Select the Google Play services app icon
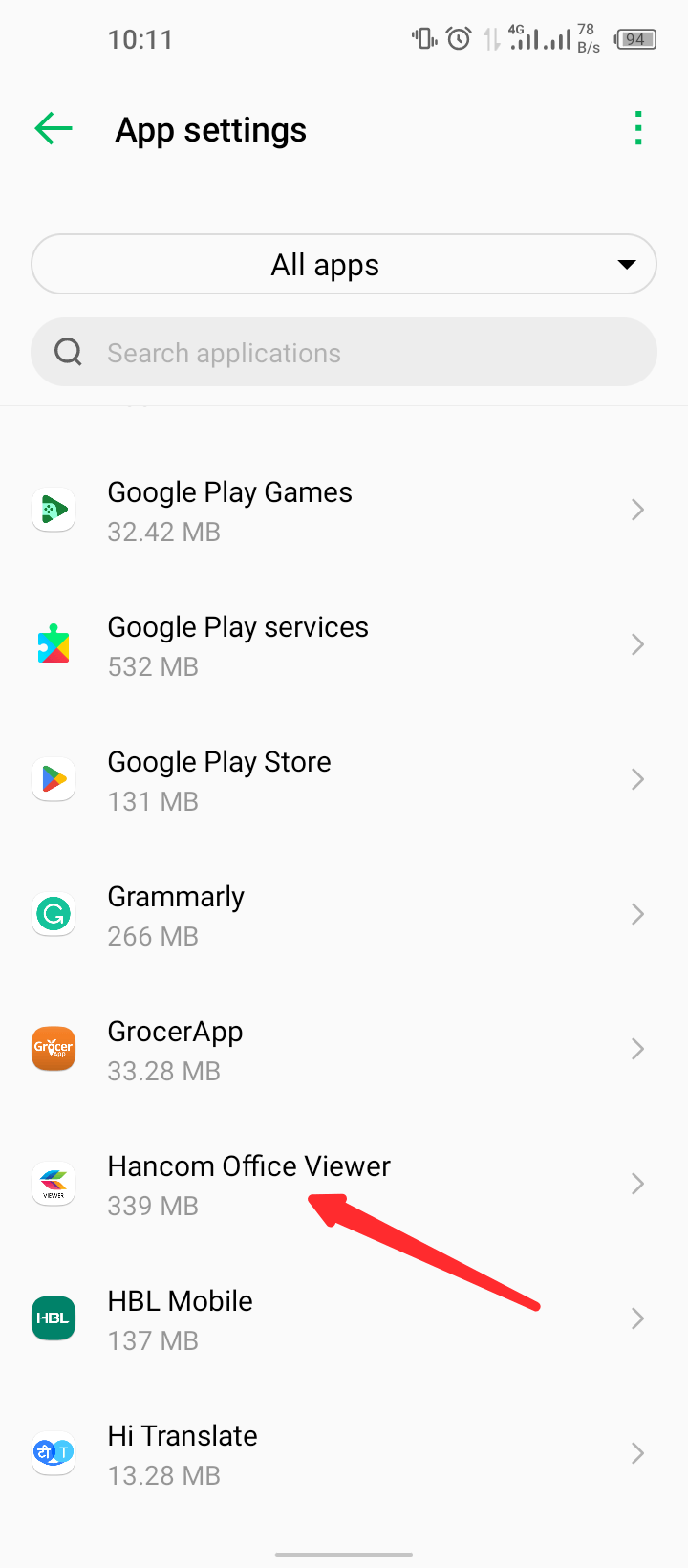 53,643
